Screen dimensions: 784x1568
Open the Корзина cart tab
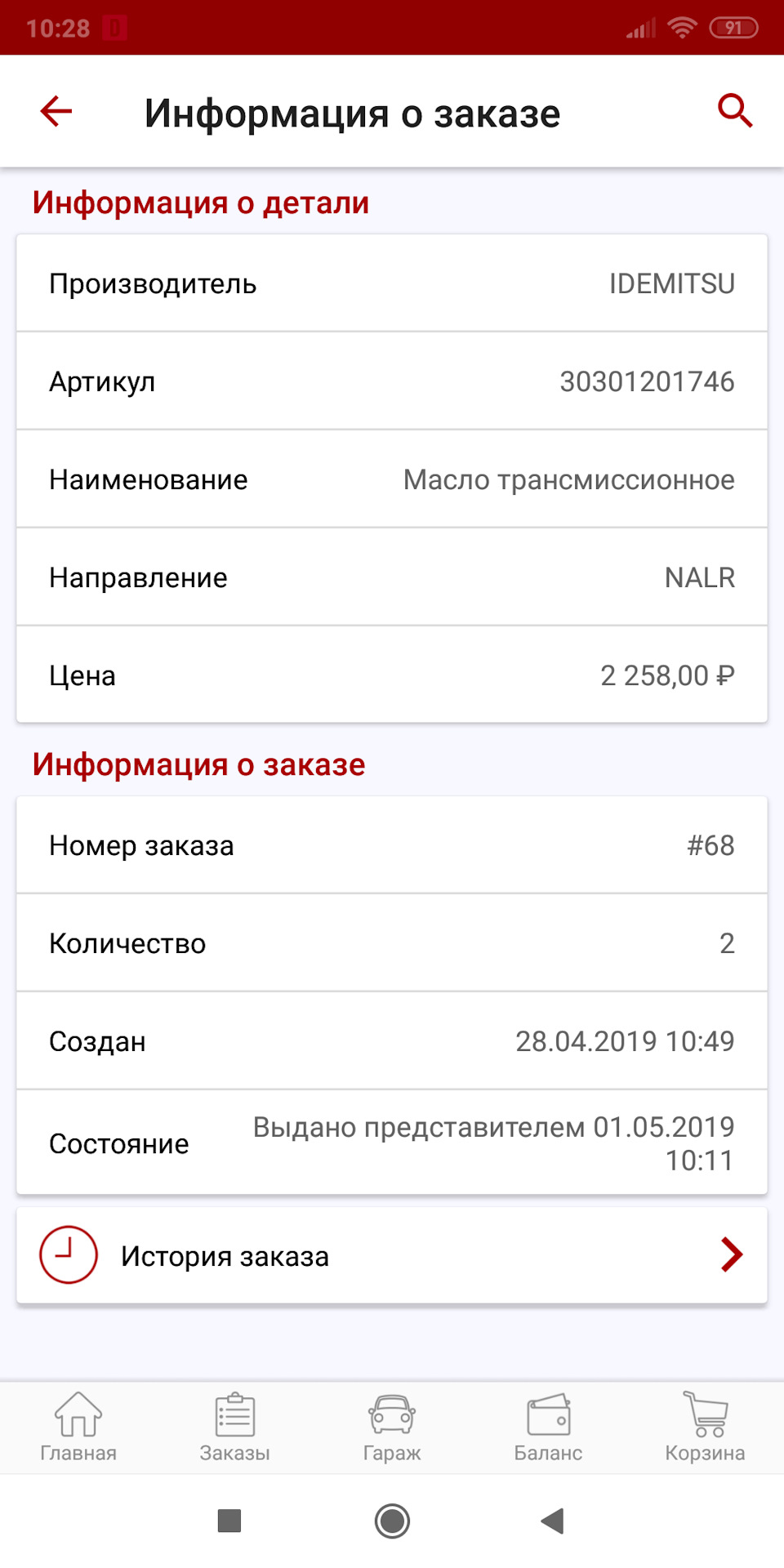point(705,1428)
